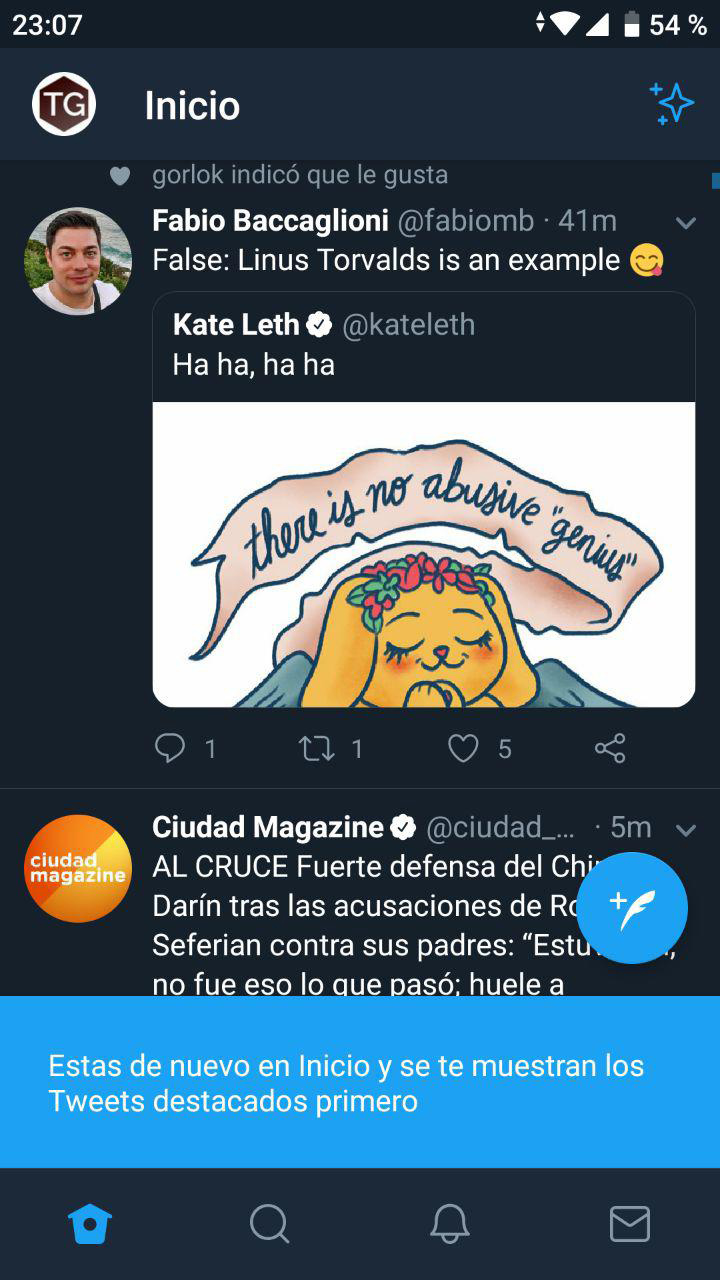This screenshot has width=720, height=1280.
Task: Switch to the home tab
Action: (90, 1223)
